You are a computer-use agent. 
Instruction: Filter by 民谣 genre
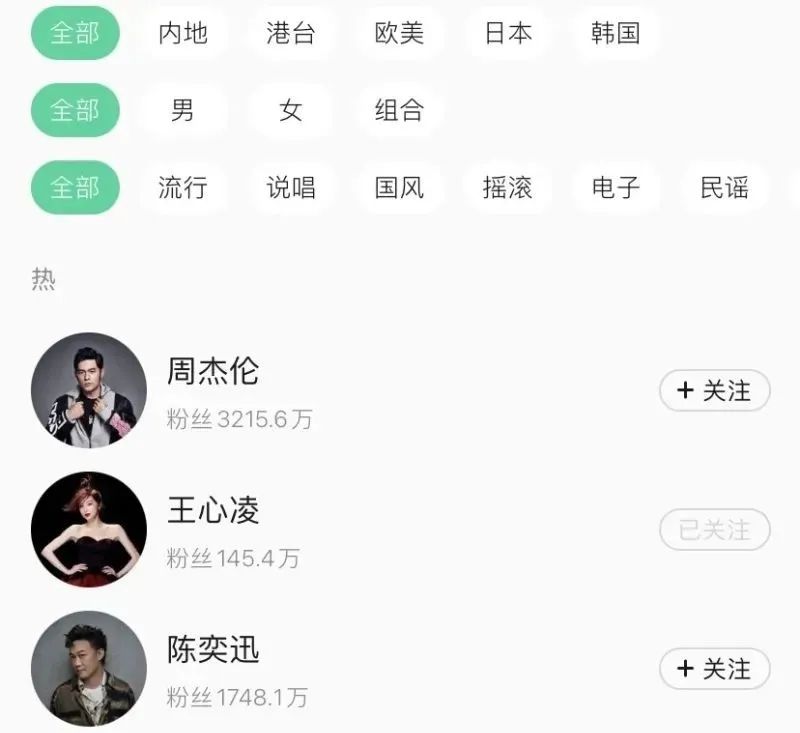(724, 187)
